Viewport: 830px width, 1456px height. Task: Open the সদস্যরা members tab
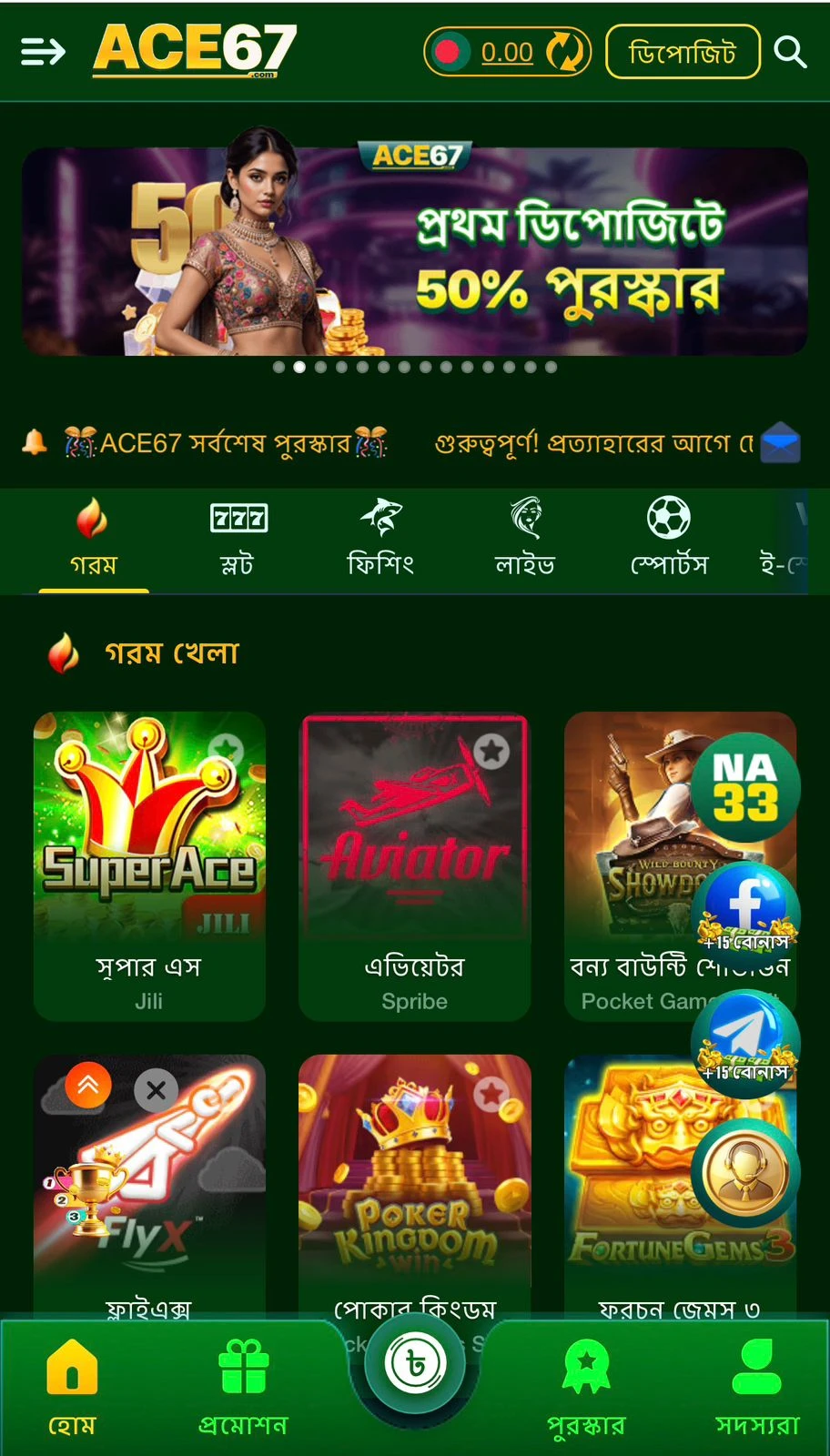[757, 1388]
